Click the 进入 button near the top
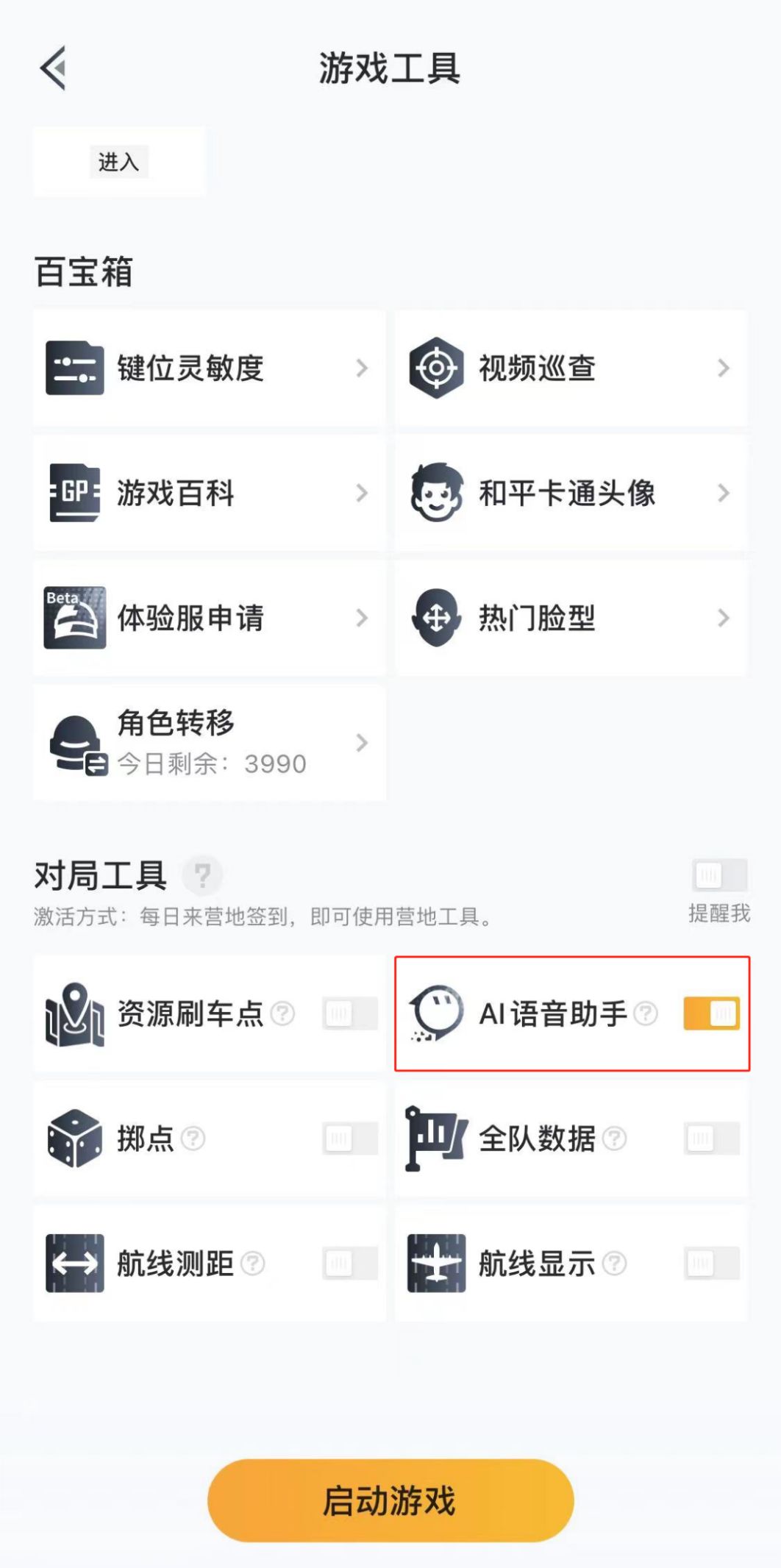The image size is (781, 1568). [120, 163]
